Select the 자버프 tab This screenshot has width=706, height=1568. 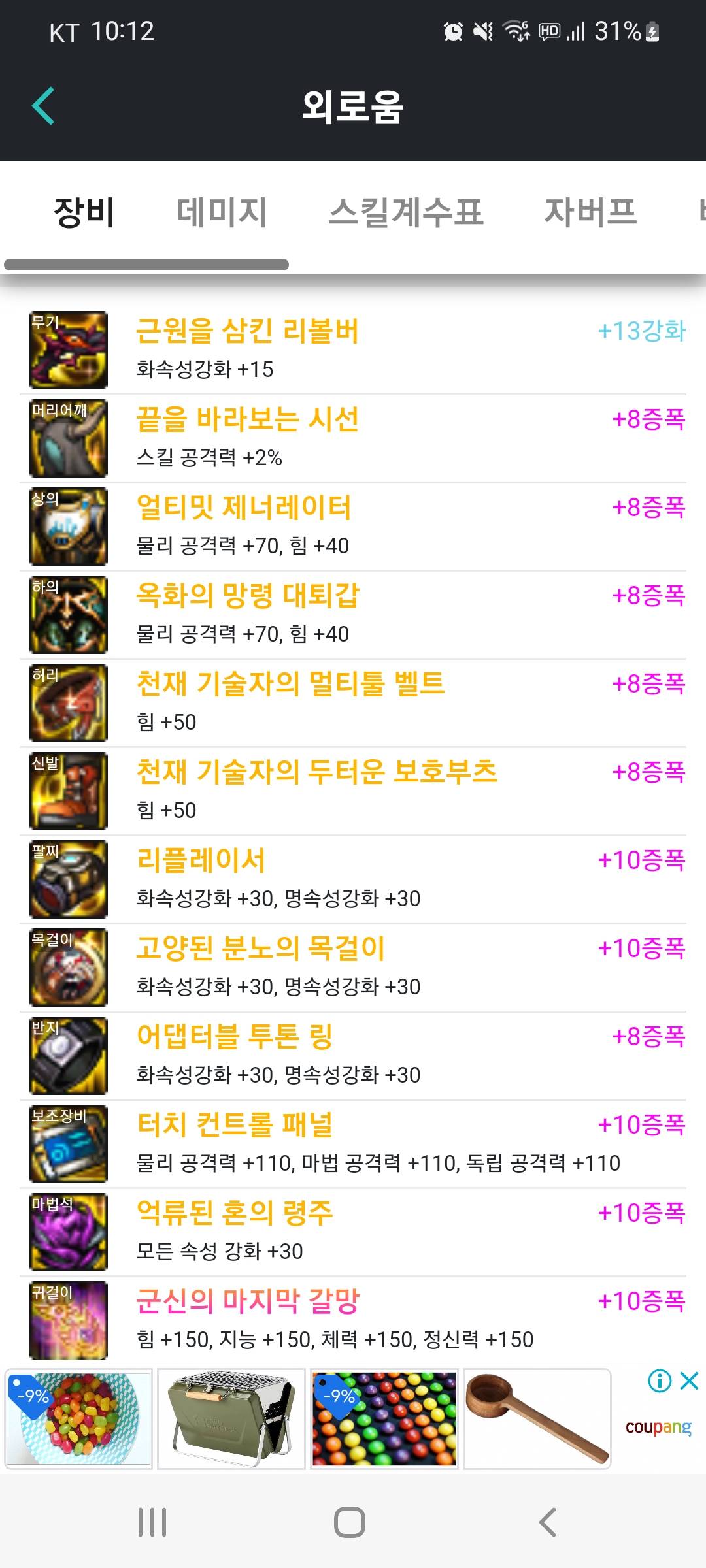[590, 213]
